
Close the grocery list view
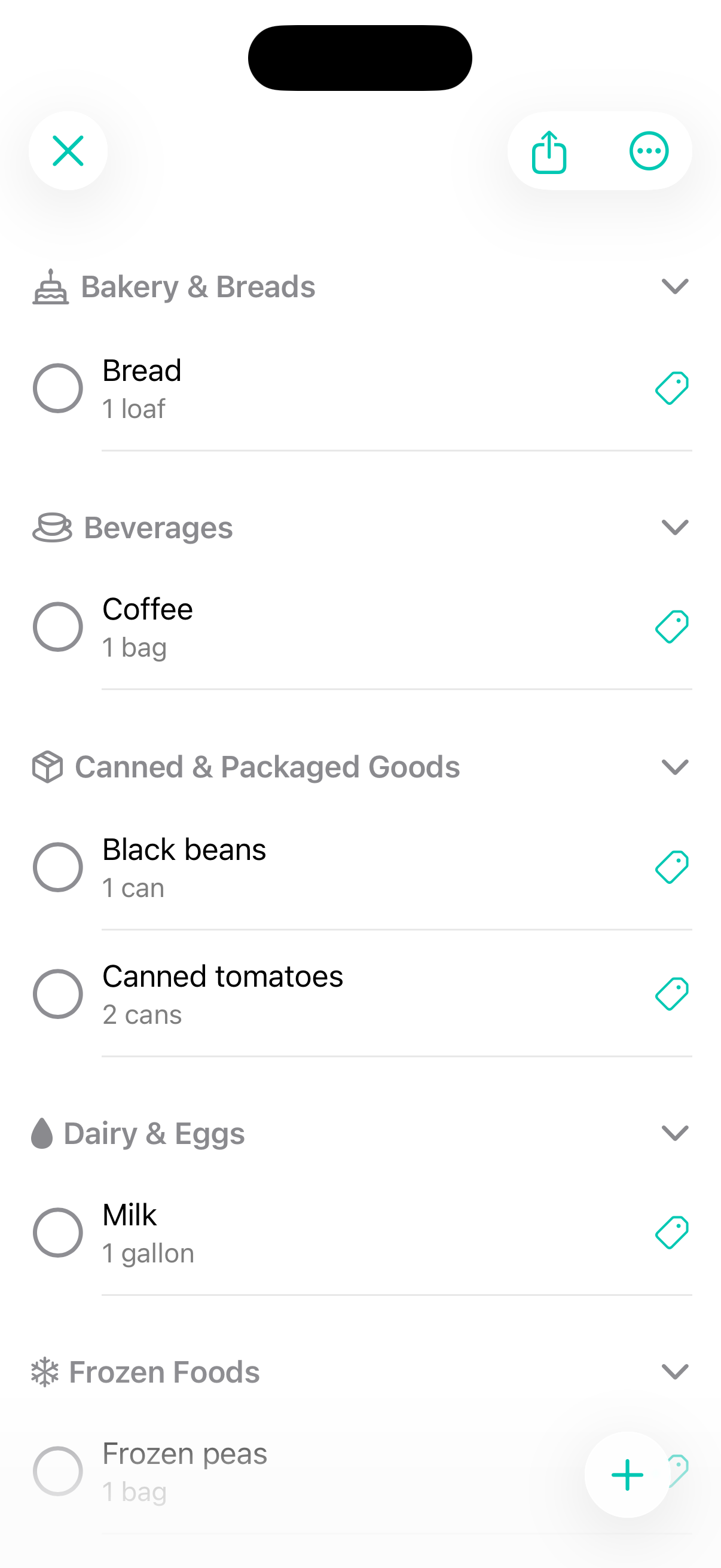[68, 150]
